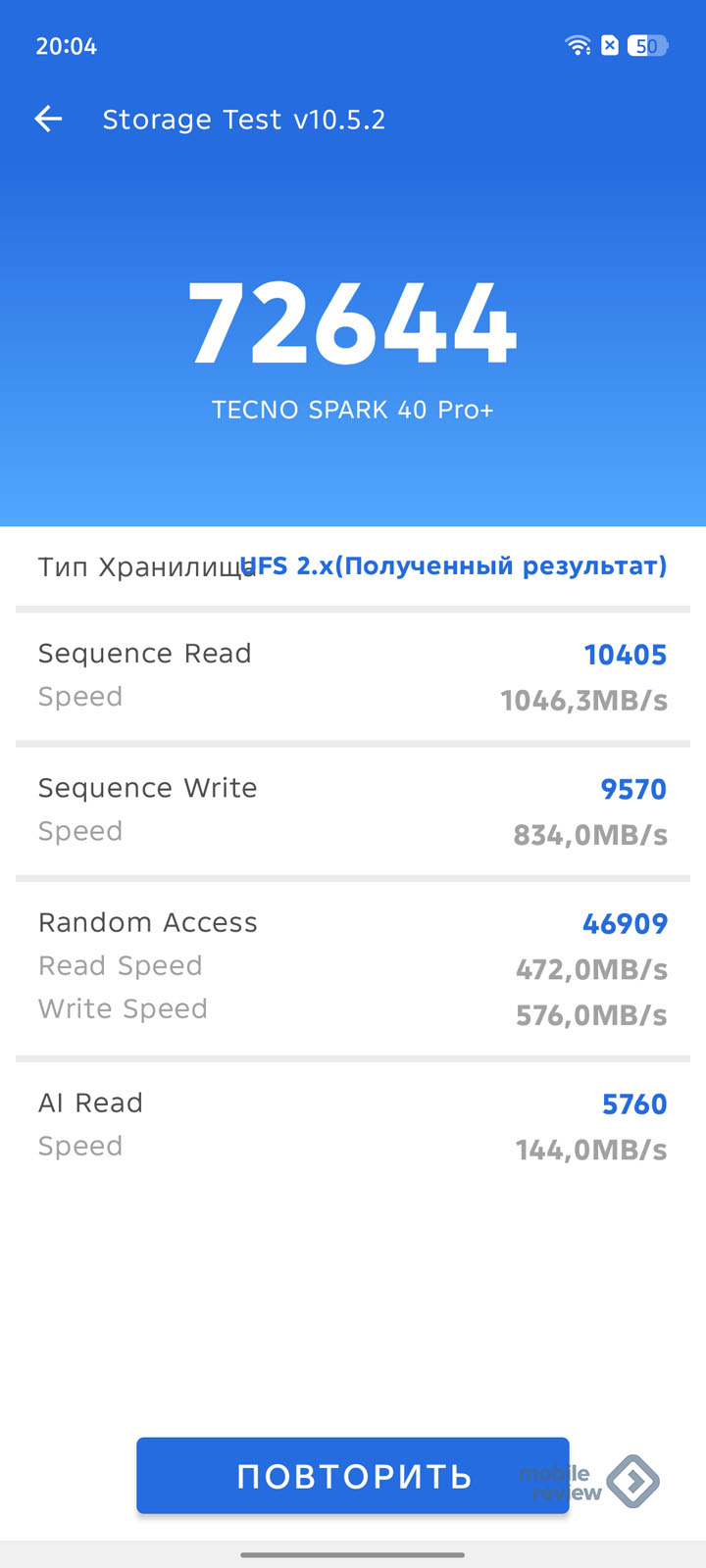The height and width of the screenshot is (1568, 706).
Task: Go back from the Storage Test screen
Action: [x=48, y=120]
